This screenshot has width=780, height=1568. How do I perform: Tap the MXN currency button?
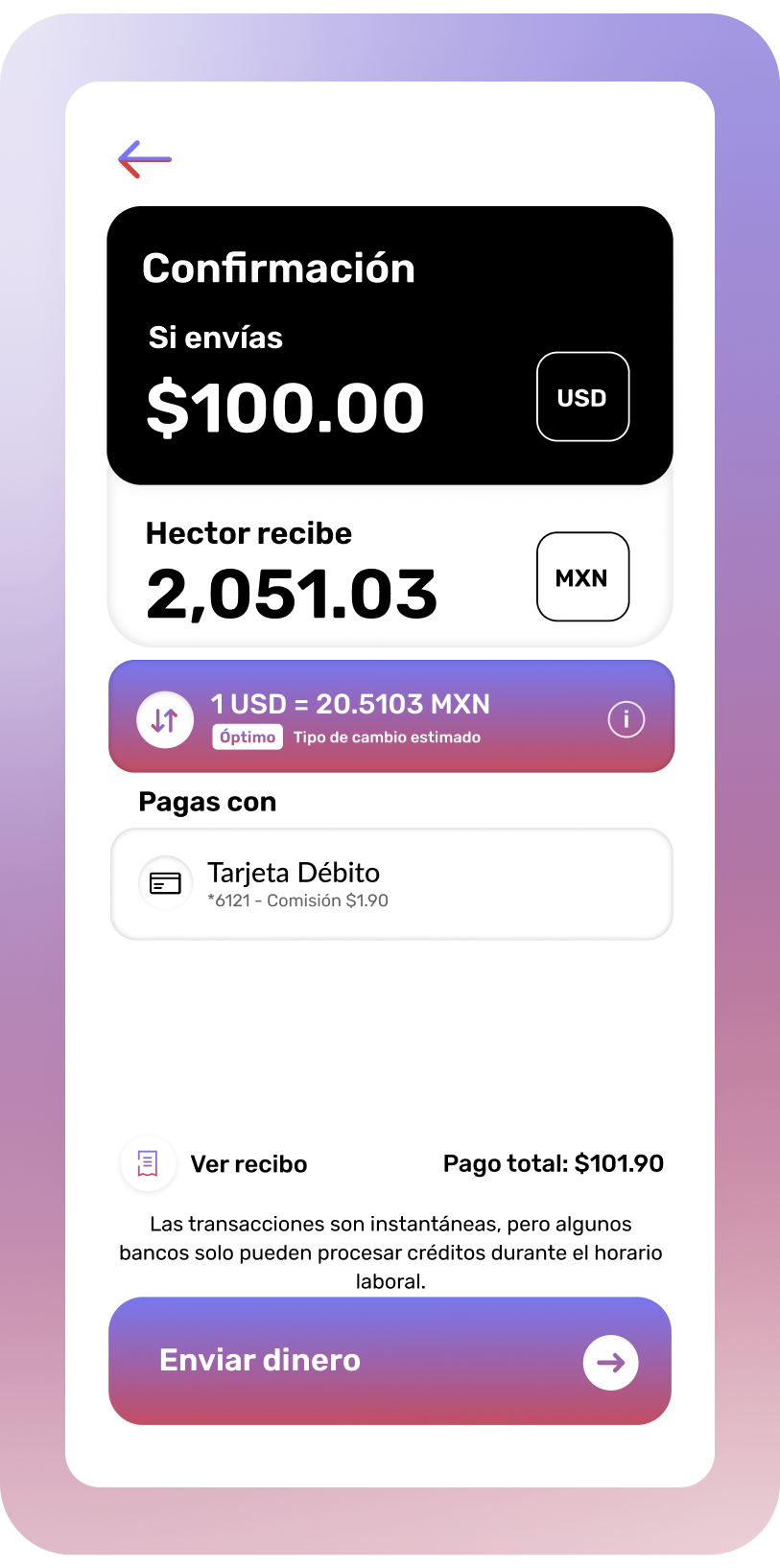pyautogui.click(x=582, y=577)
